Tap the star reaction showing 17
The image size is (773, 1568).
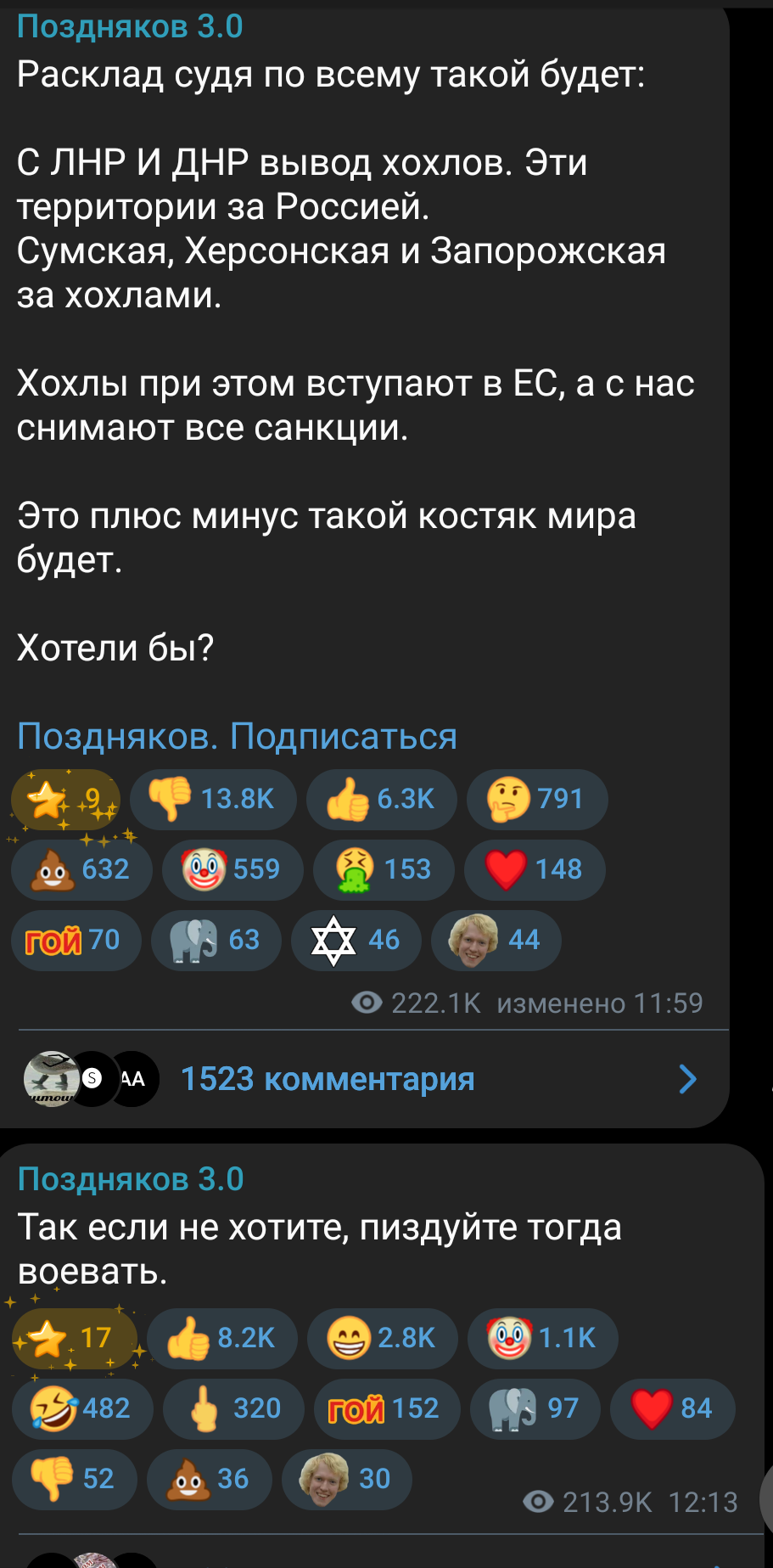point(74,1338)
